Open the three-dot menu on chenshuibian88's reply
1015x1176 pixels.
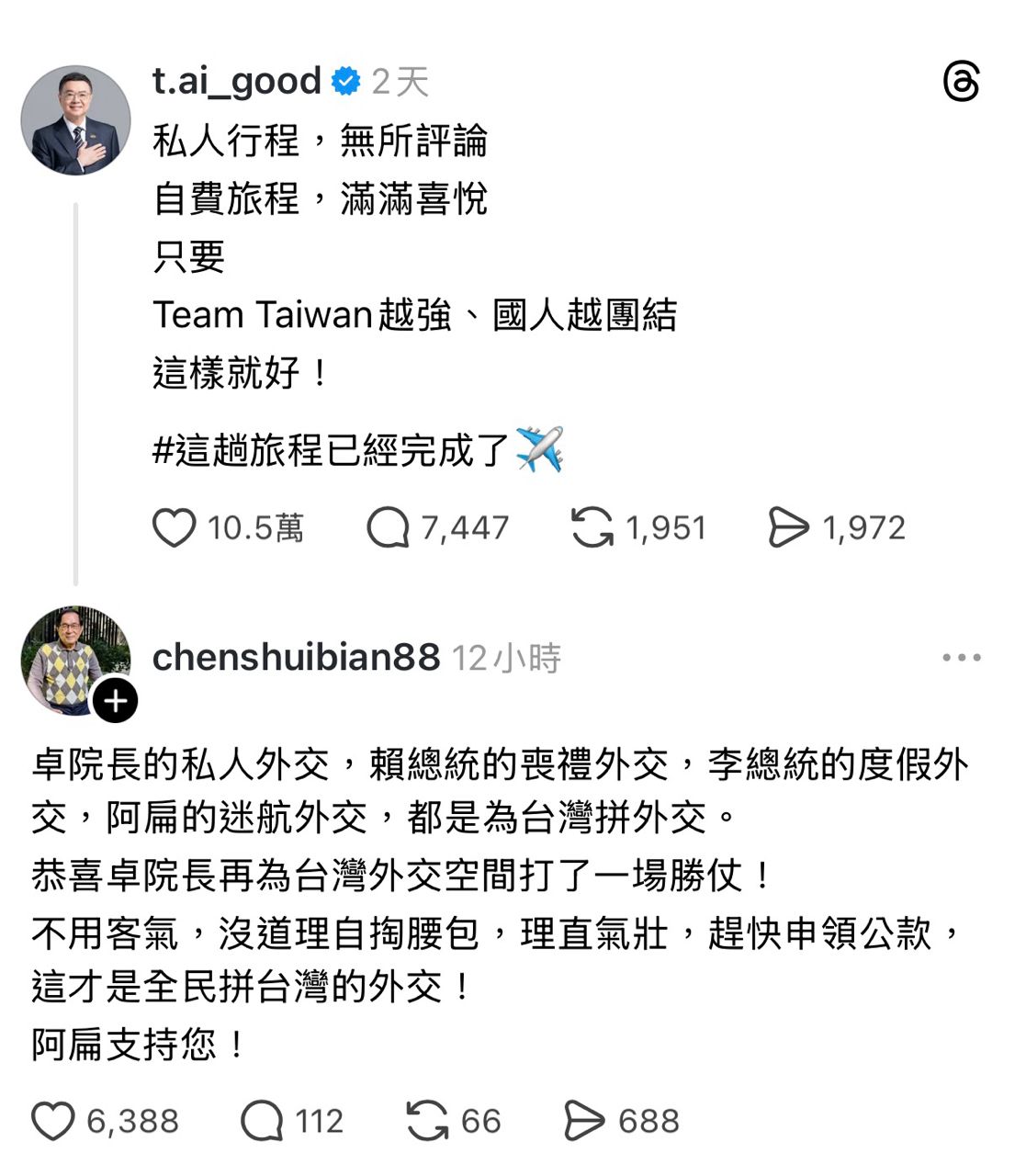(x=961, y=658)
